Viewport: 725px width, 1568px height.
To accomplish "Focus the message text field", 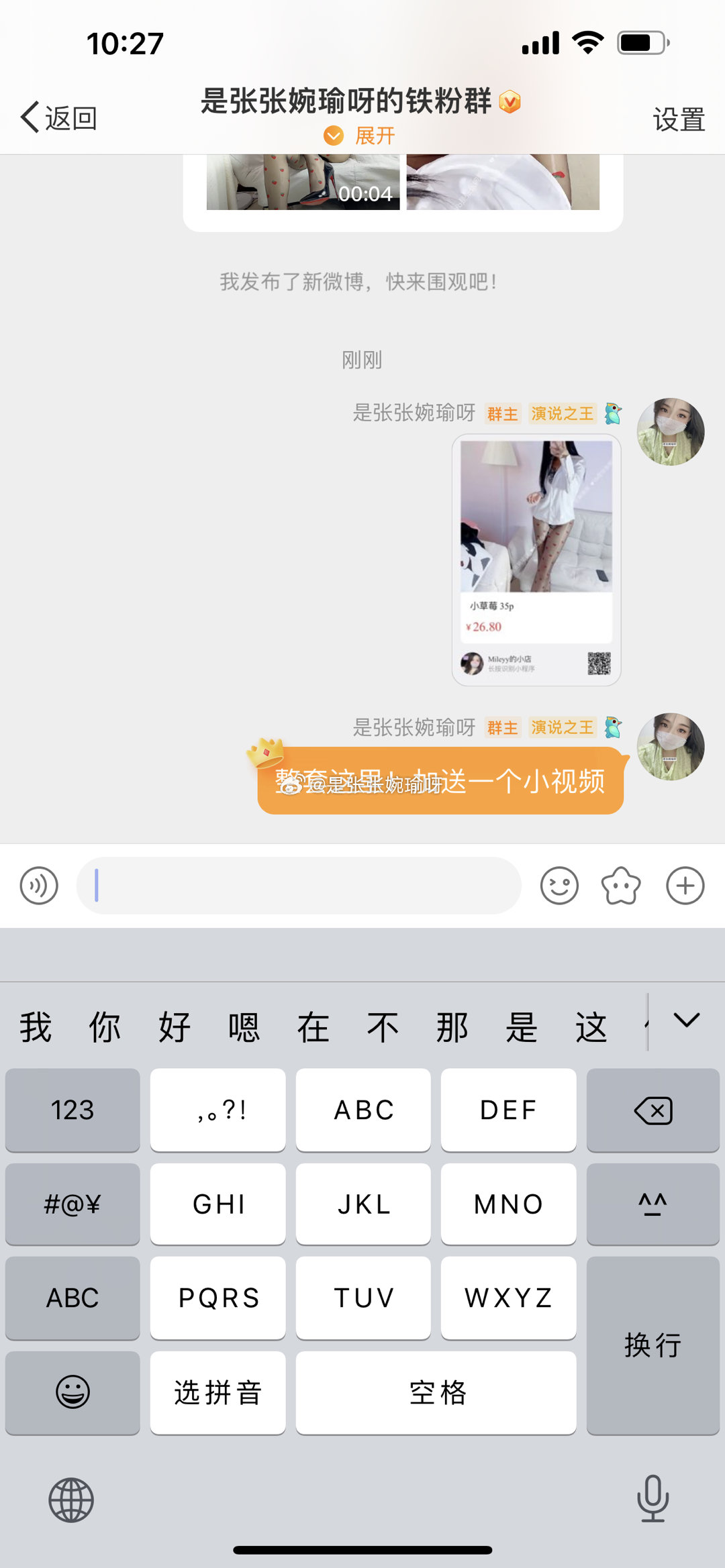I will [x=299, y=886].
